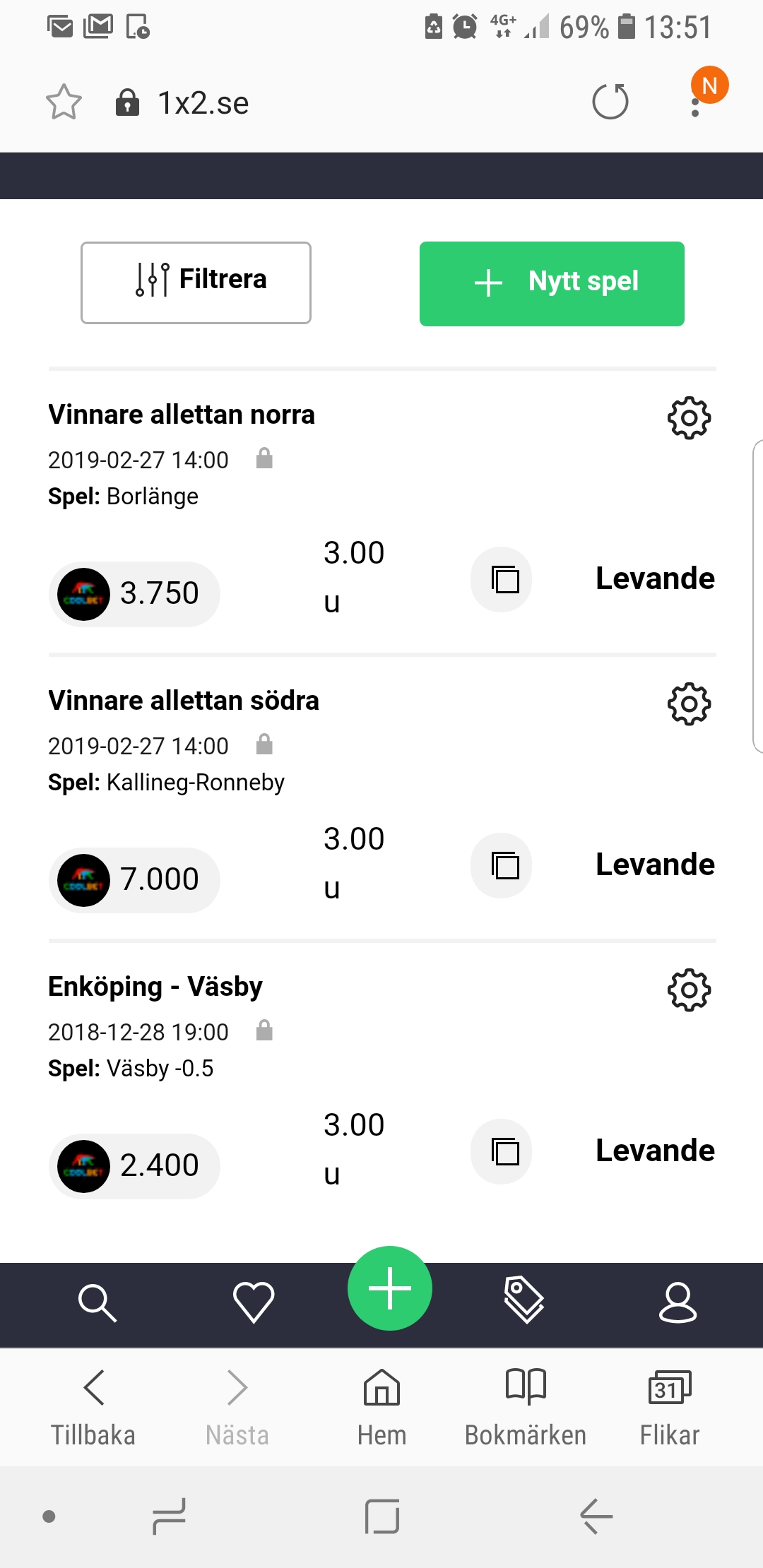Screen dimensions: 763x1568
Task: Open search in the bottom bar
Action: pos(97,1302)
